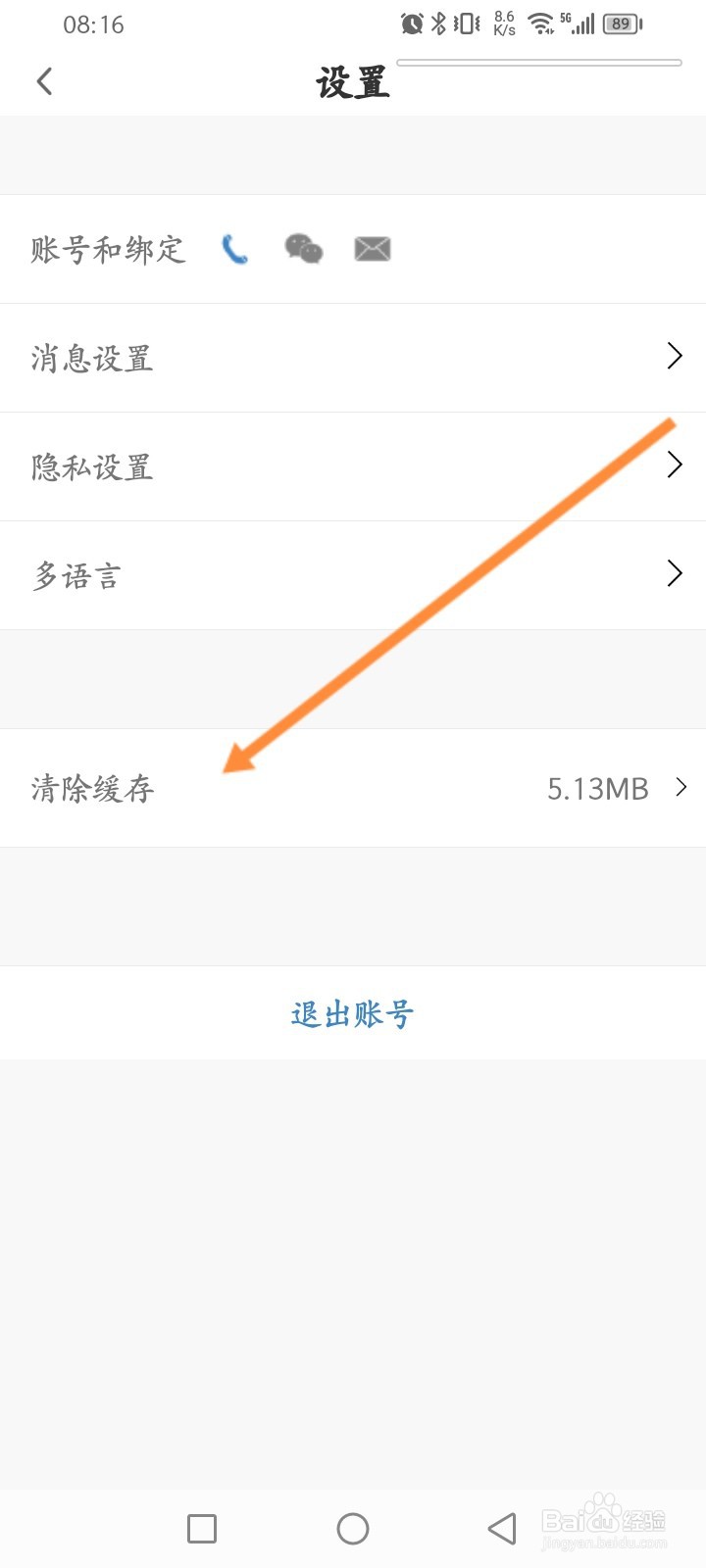Tap the phone binding icon
Screen dimensions: 706x1568
pos(234,249)
